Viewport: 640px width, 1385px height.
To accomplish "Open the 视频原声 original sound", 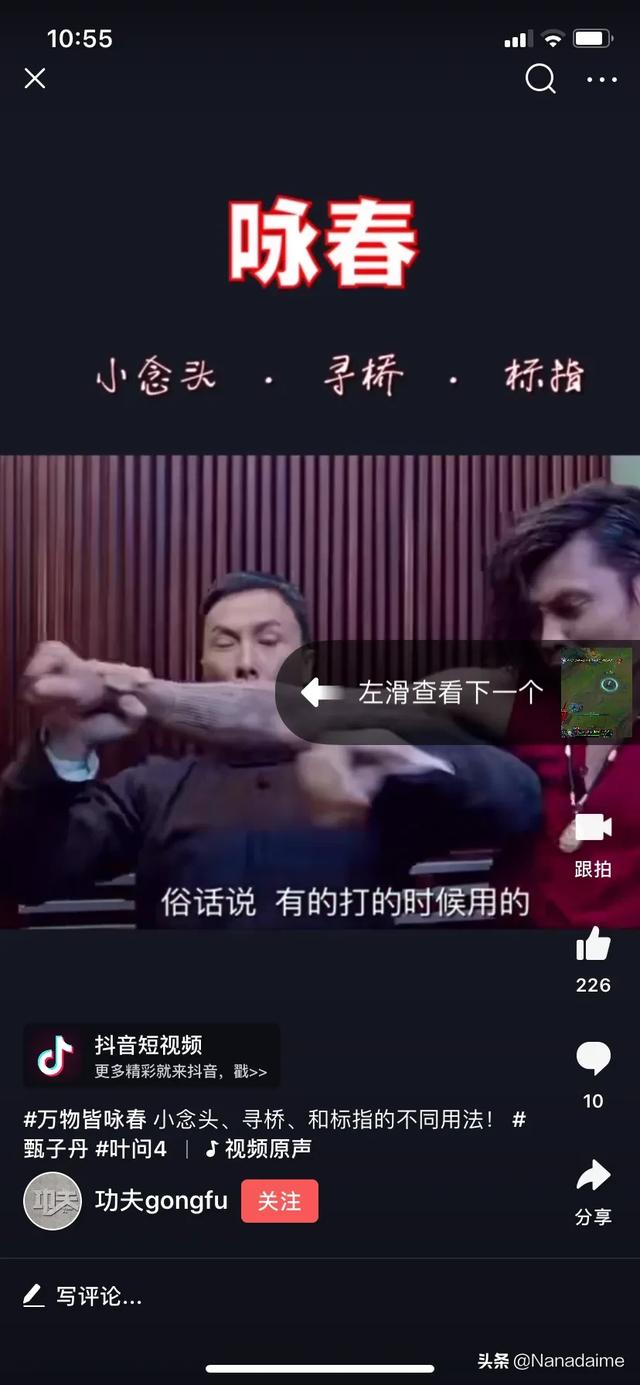I will [x=259, y=1149].
